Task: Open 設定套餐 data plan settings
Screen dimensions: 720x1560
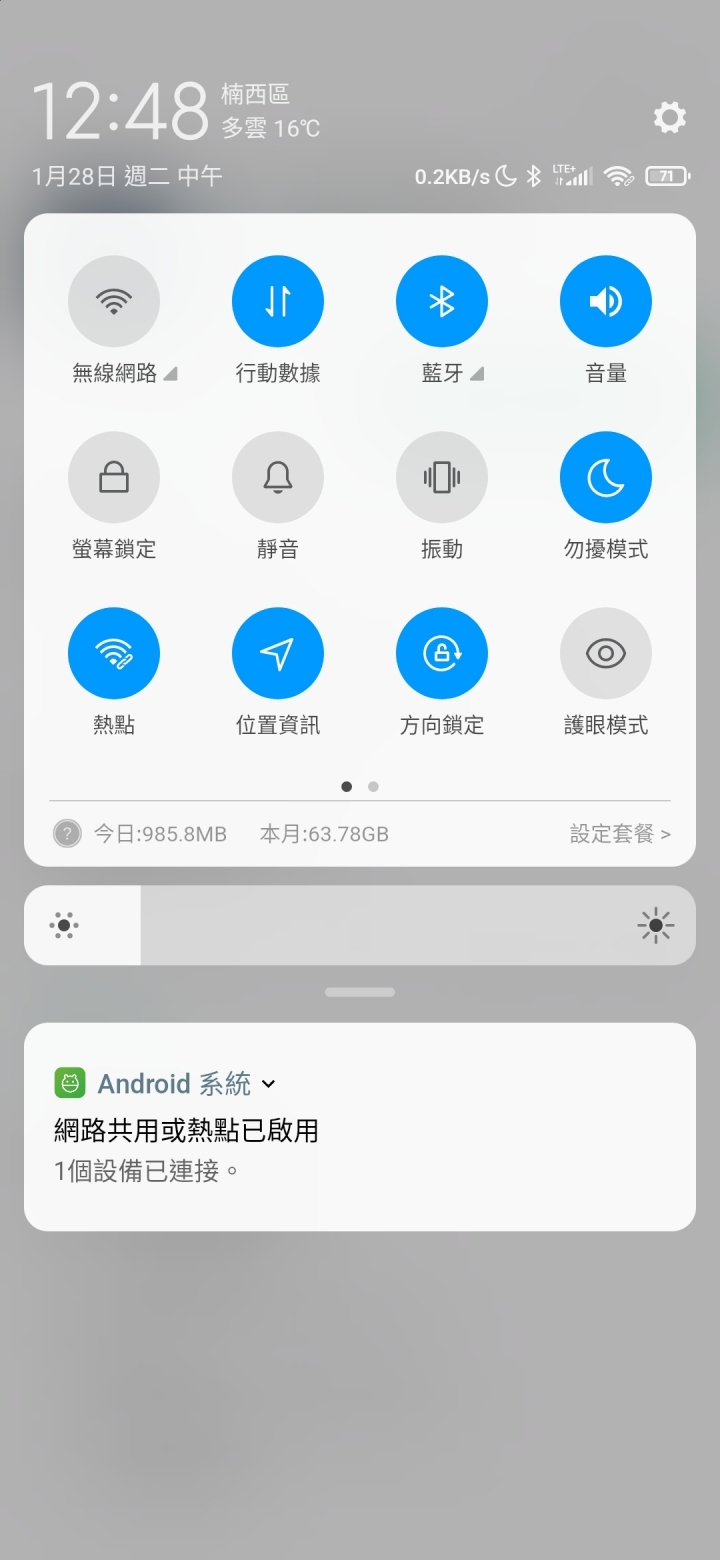Action: point(619,834)
